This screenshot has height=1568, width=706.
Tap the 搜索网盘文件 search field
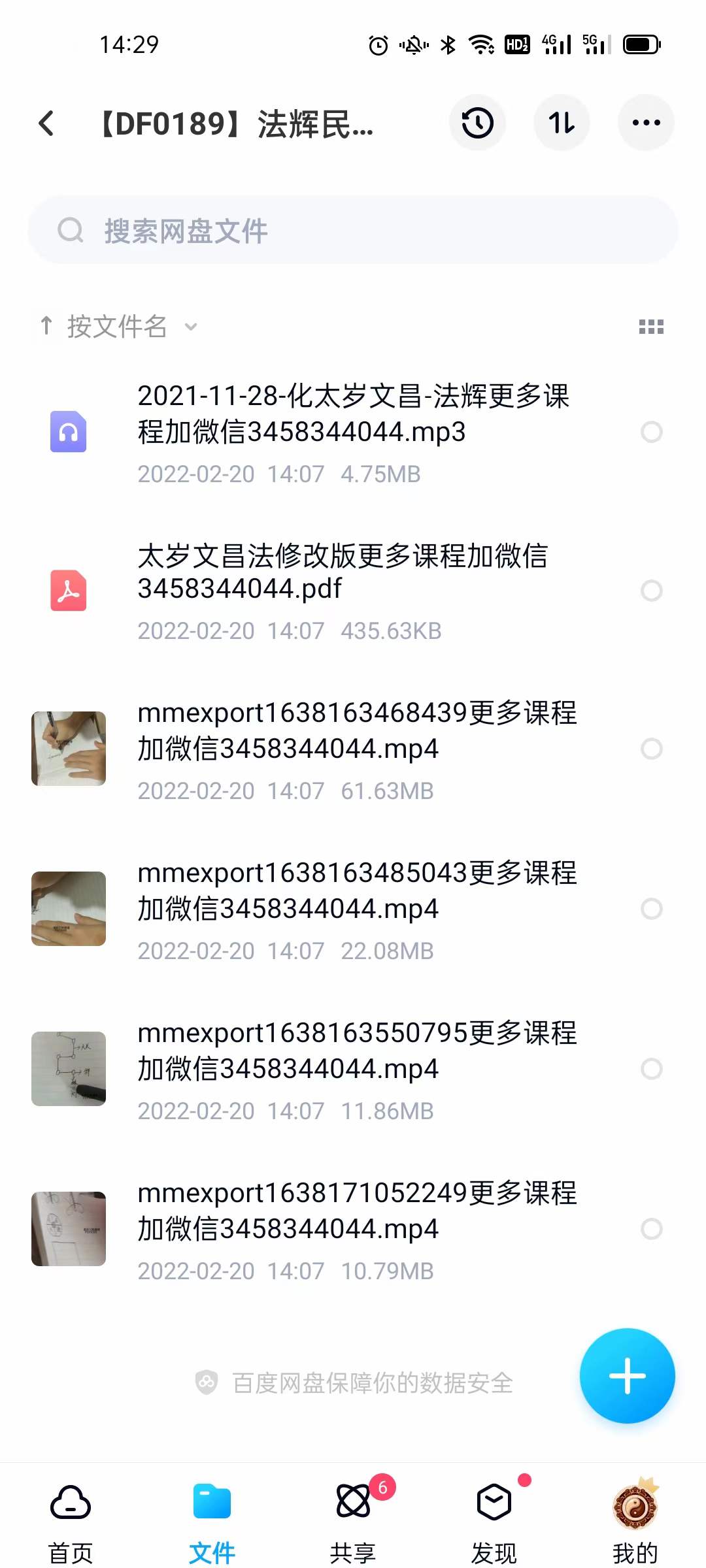353,230
